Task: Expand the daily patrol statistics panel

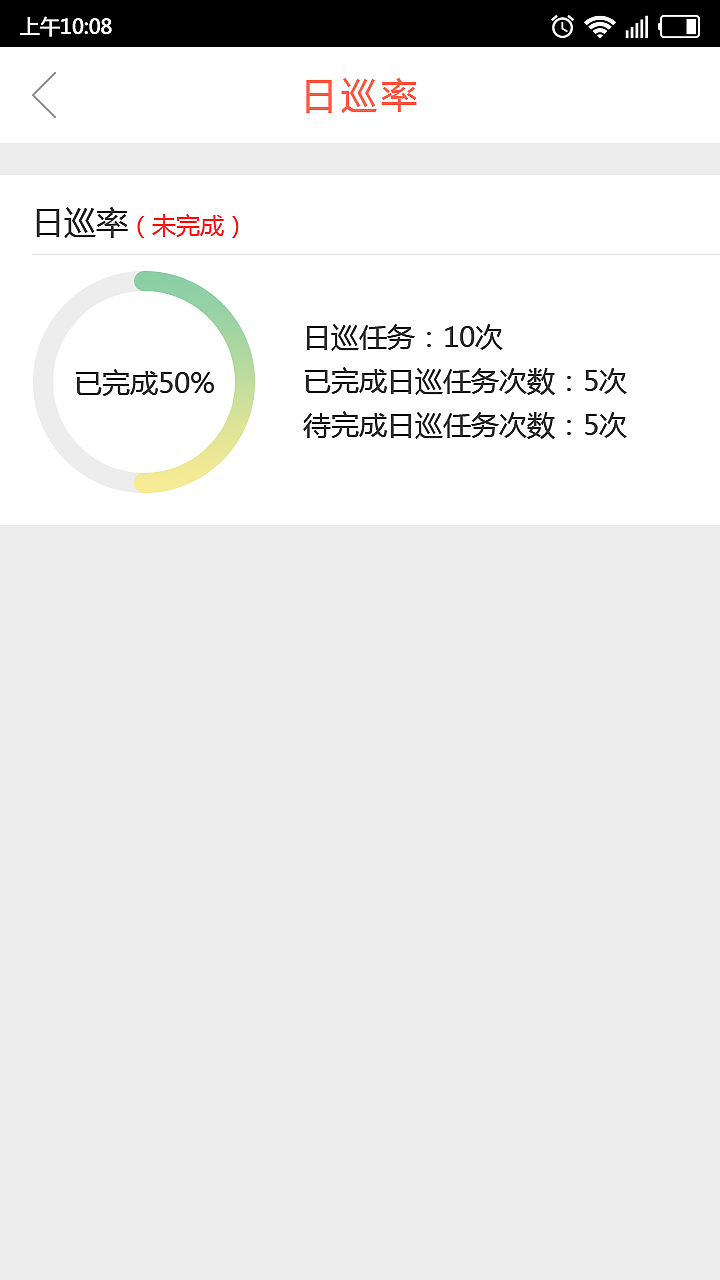Action: (x=463, y=382)
